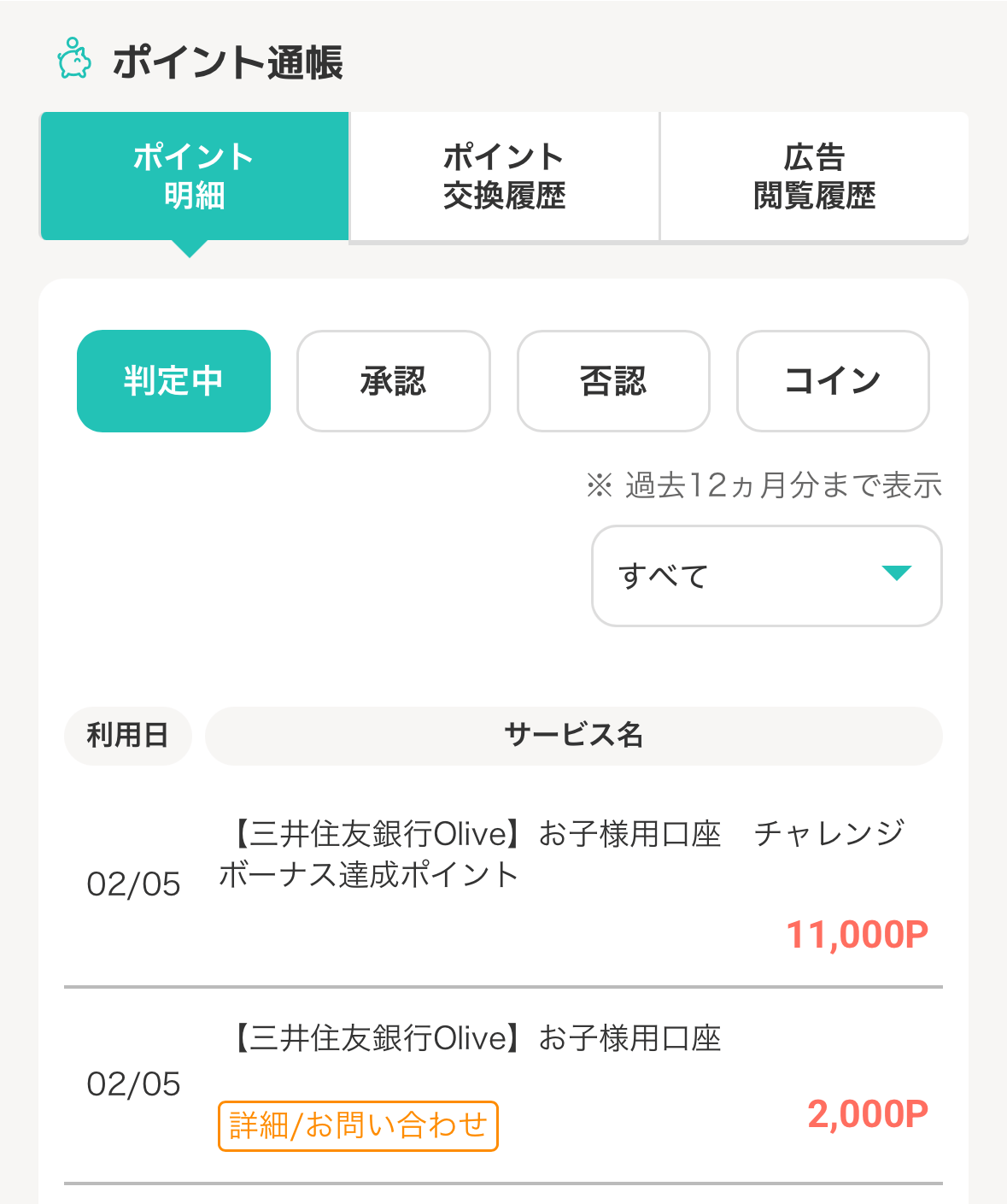Click the 利用日 column header
The height and width of the screenshot is (1204, 1007).
(x=127, y=736)
